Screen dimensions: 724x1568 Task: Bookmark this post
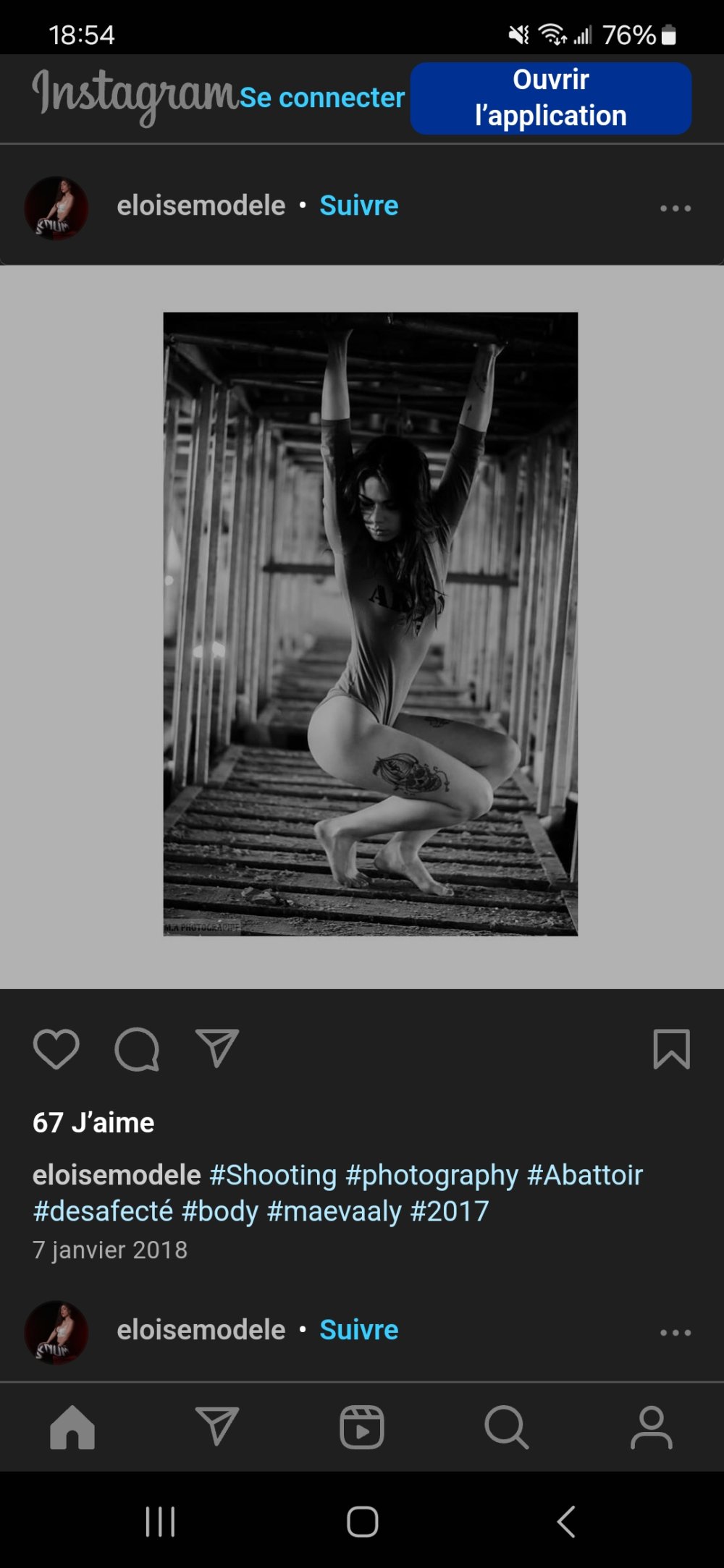tap(671, 1048)
